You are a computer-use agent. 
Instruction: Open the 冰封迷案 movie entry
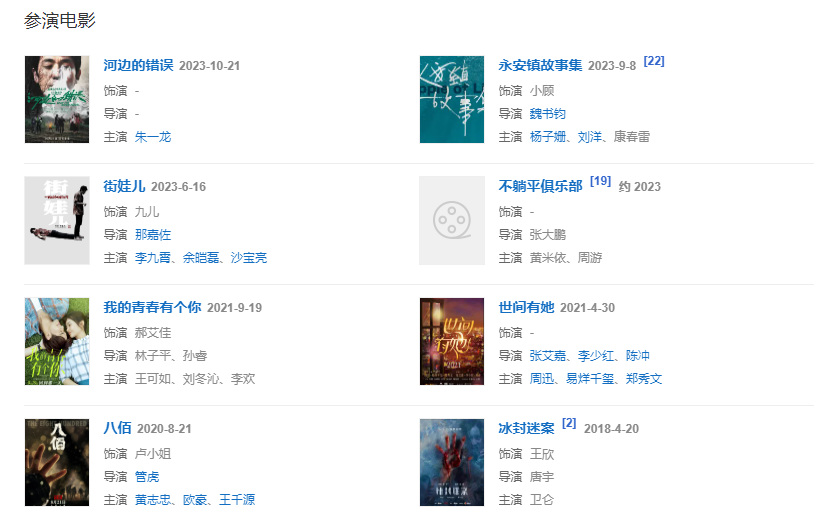(526, 429)
